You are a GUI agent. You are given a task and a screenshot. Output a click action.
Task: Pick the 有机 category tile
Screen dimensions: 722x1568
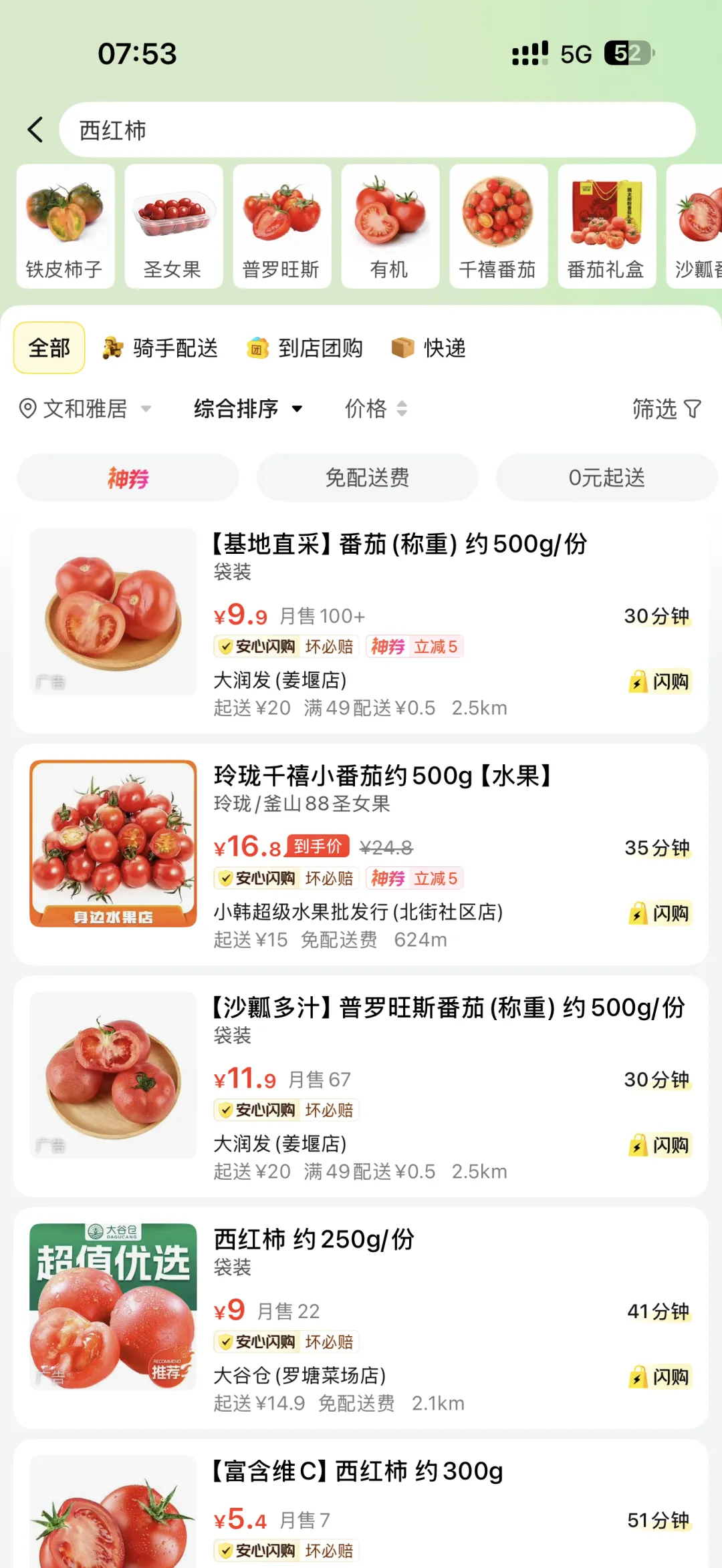point(390,226)
